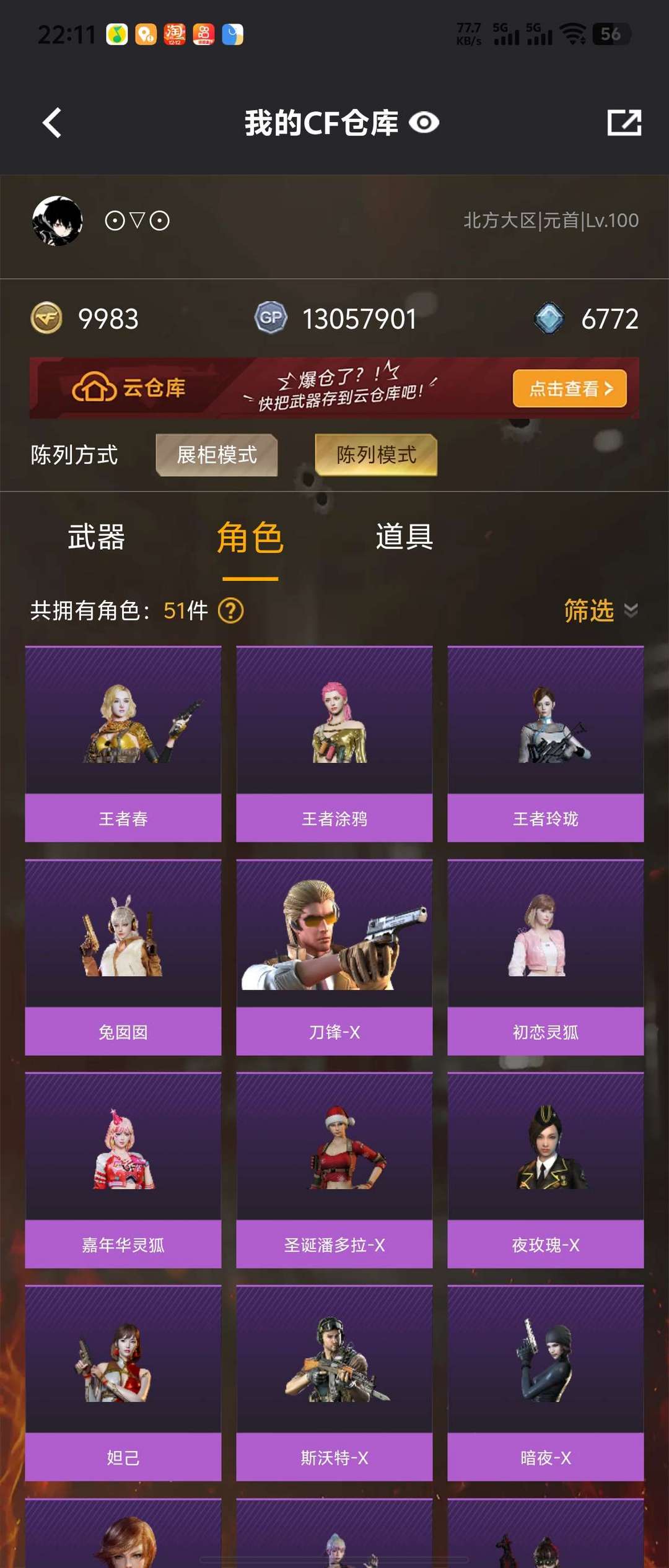Open the 王者春 character card
The width and height of the screenshot is (669, 1568).
[x=123, y=743]
